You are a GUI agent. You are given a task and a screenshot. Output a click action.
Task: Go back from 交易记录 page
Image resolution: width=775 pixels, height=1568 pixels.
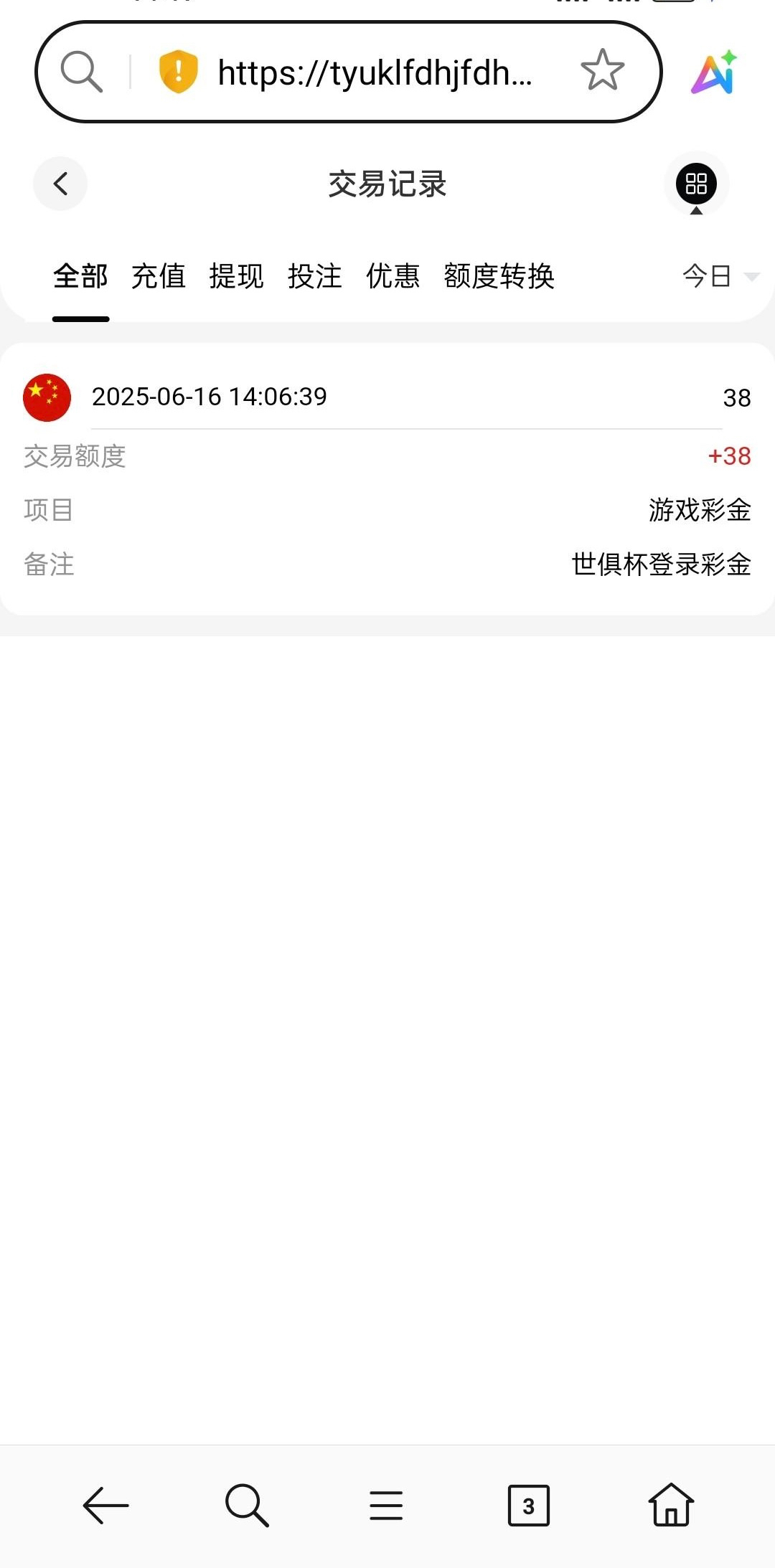60,184
